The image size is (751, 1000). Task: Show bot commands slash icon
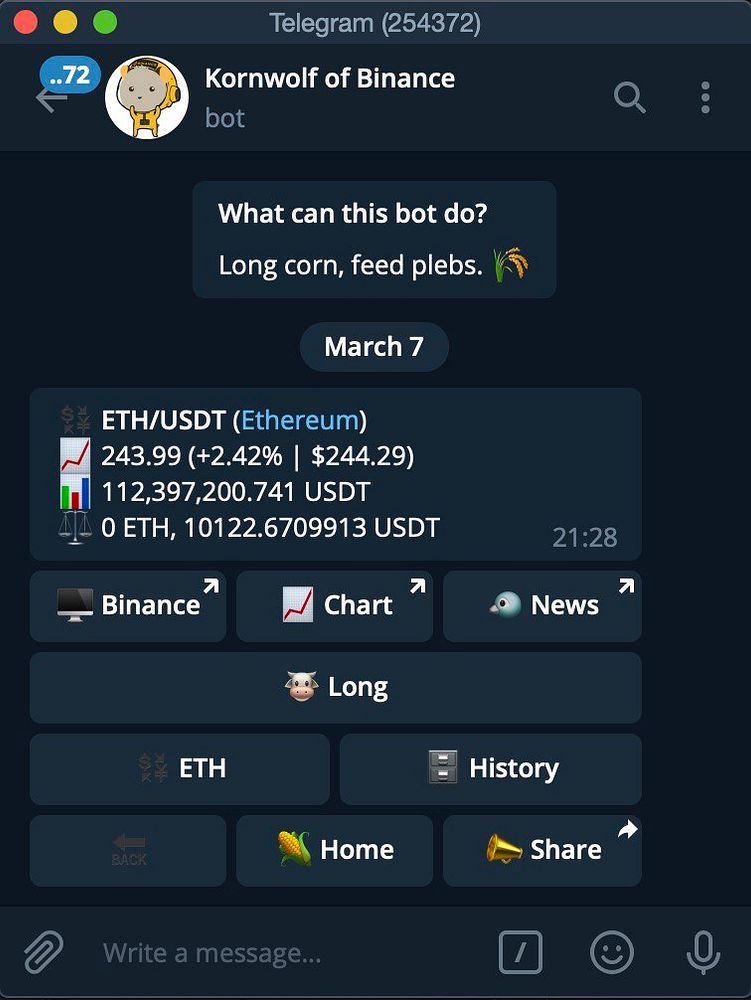coord(520,953)
